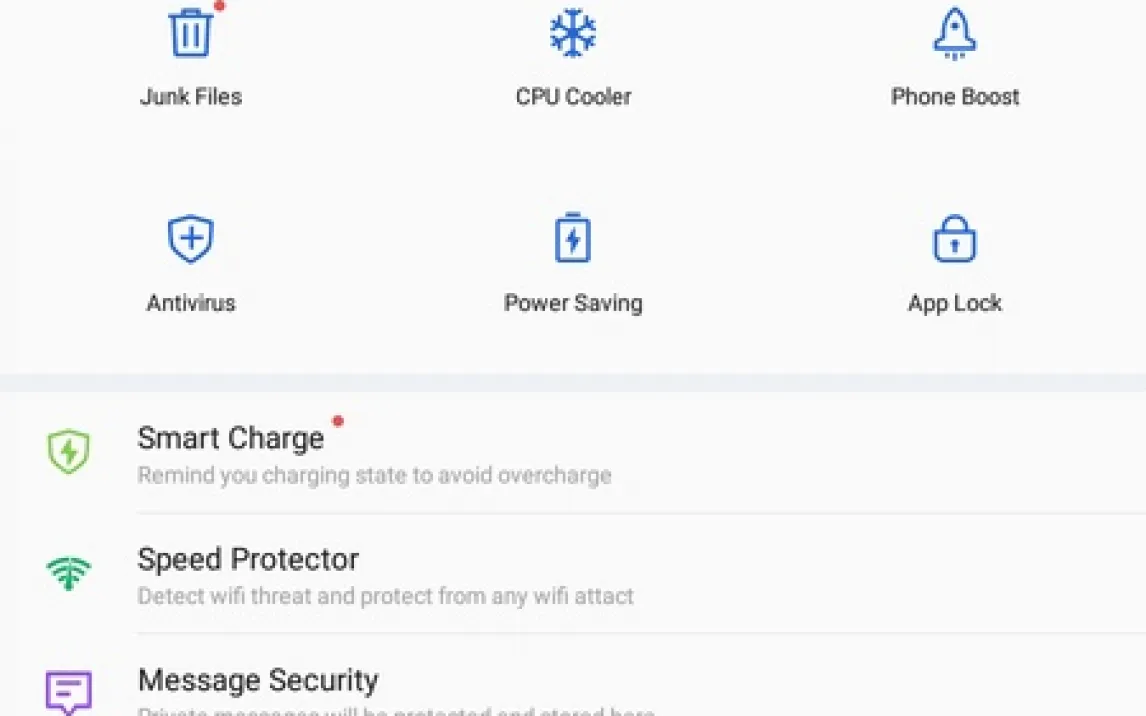
Task: Launch the CPU Cooler tool
Action: [x=573, y=57]
